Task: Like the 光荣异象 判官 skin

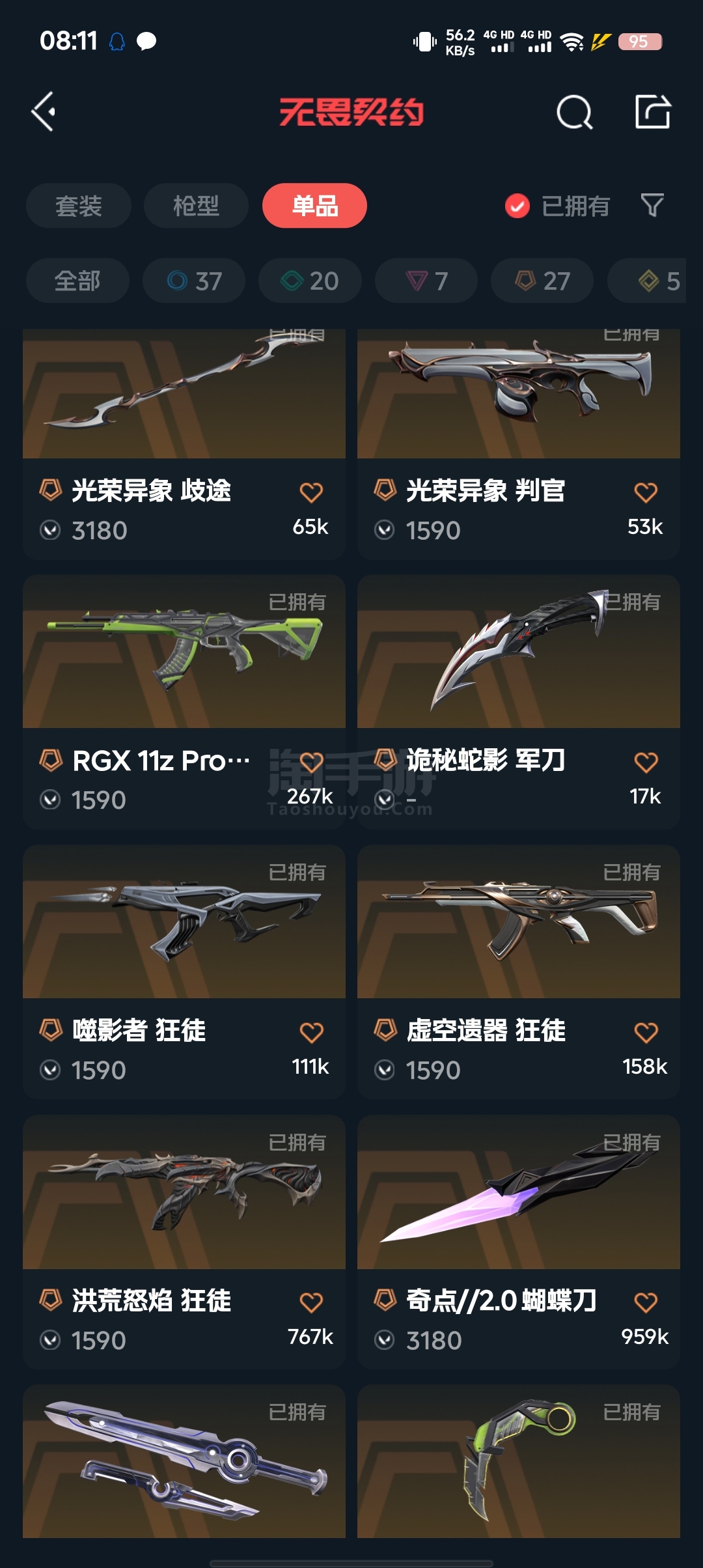Action: click(x=645, y=492)
